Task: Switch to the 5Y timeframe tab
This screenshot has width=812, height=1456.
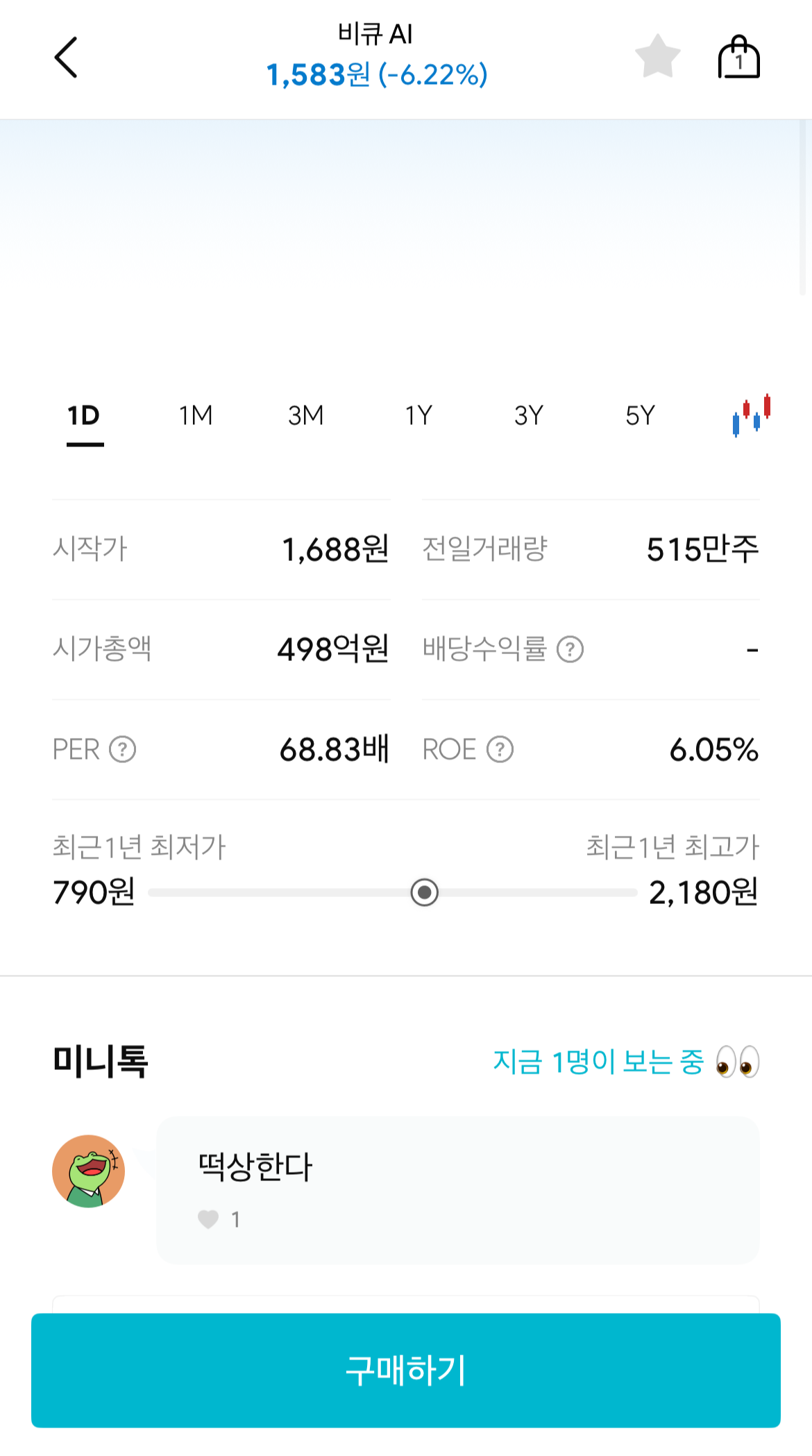Action: [x=640, y=415]
